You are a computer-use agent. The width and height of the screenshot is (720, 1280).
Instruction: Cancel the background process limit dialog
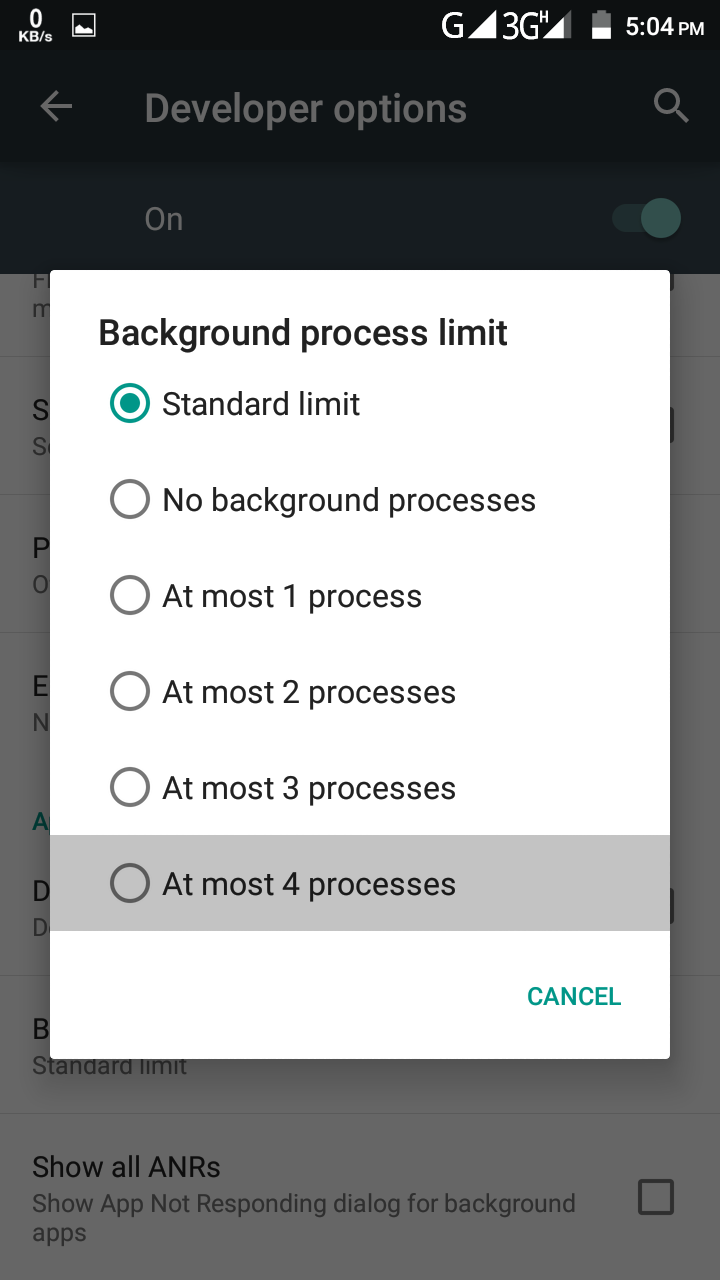[574, 996]
